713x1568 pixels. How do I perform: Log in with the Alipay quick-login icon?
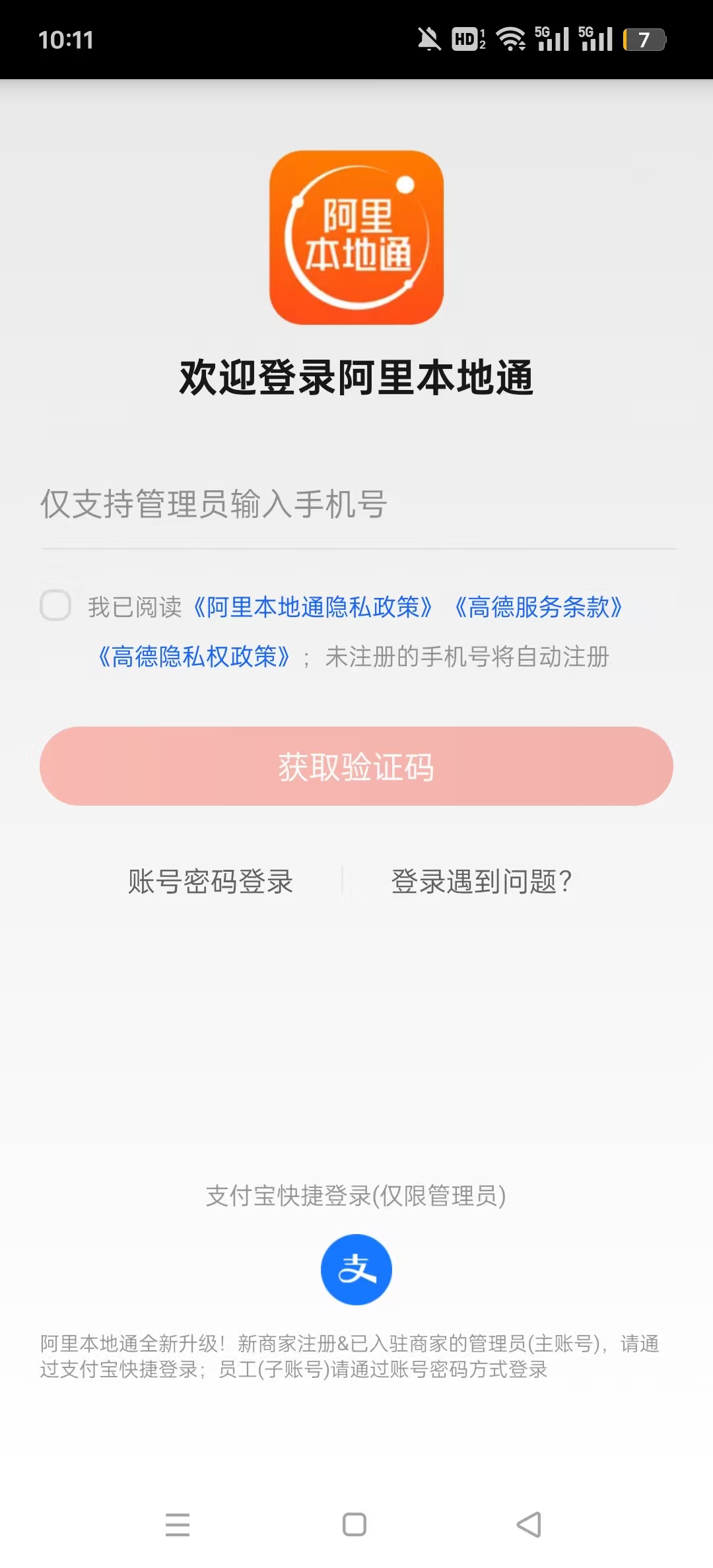pos(356,1270)
